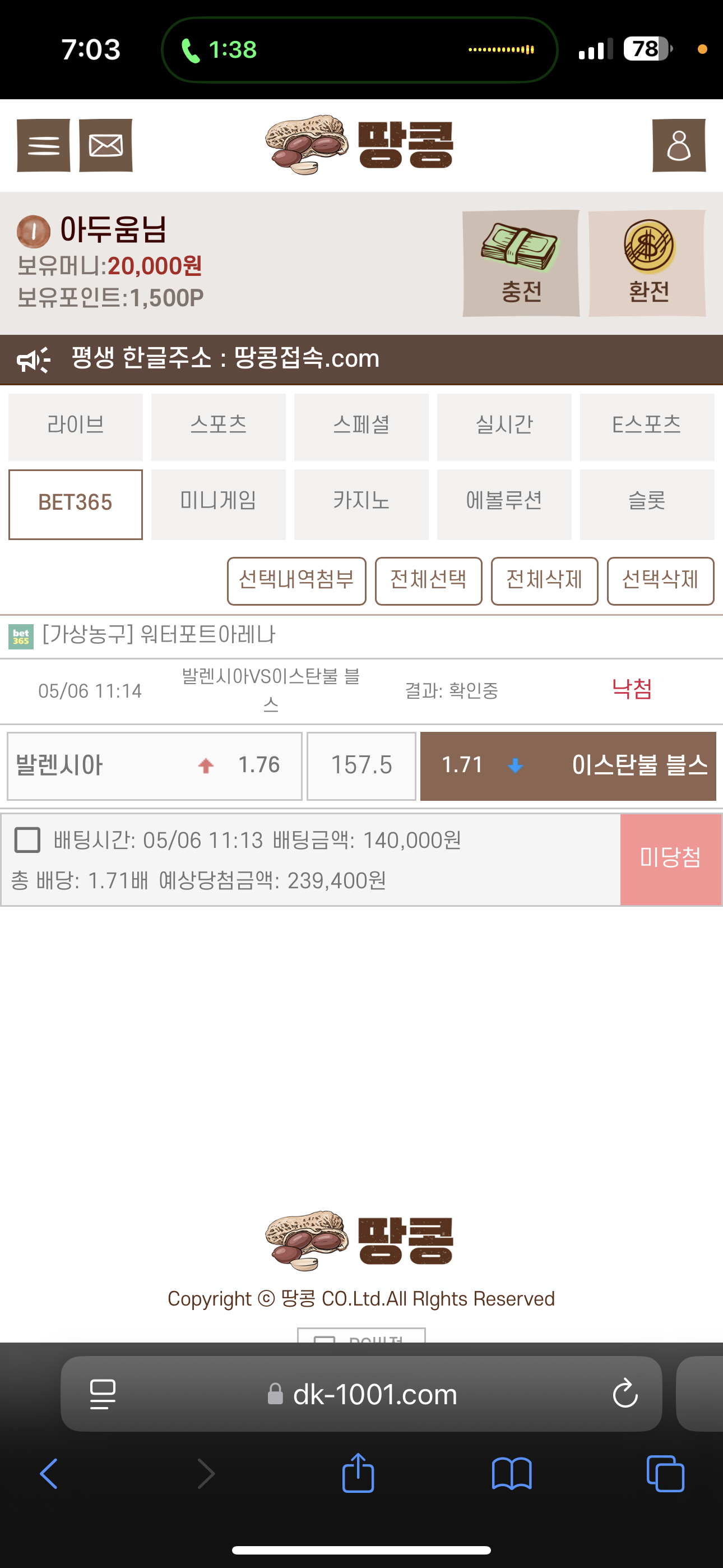Open the user profile icon
This screenshot has width=723, height=1568.
(679, 145)
